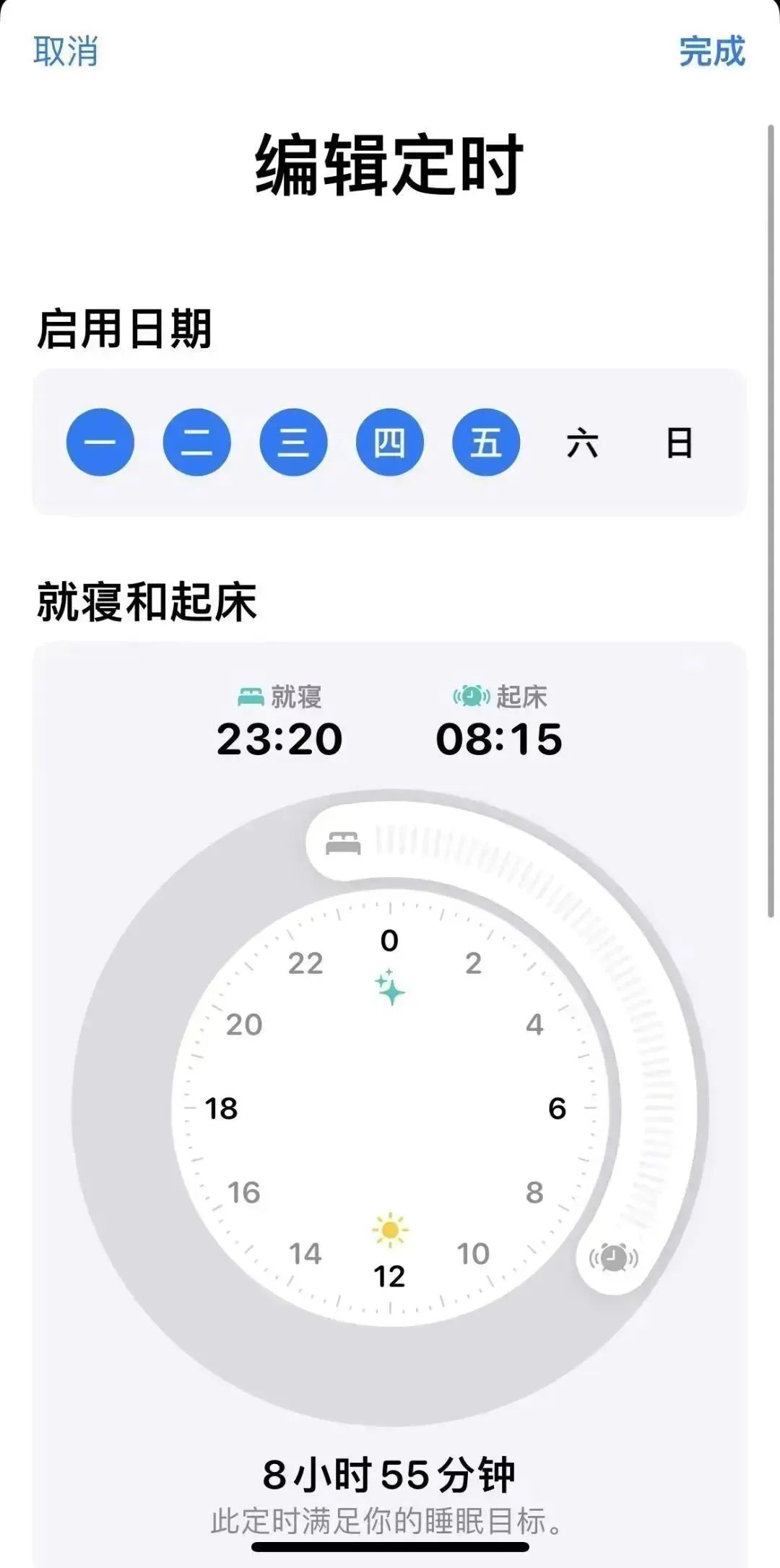The height and width of the screenshot is (1568, 780).
Task: Tap the bed handle on the sleep dial
Action: 343,842
